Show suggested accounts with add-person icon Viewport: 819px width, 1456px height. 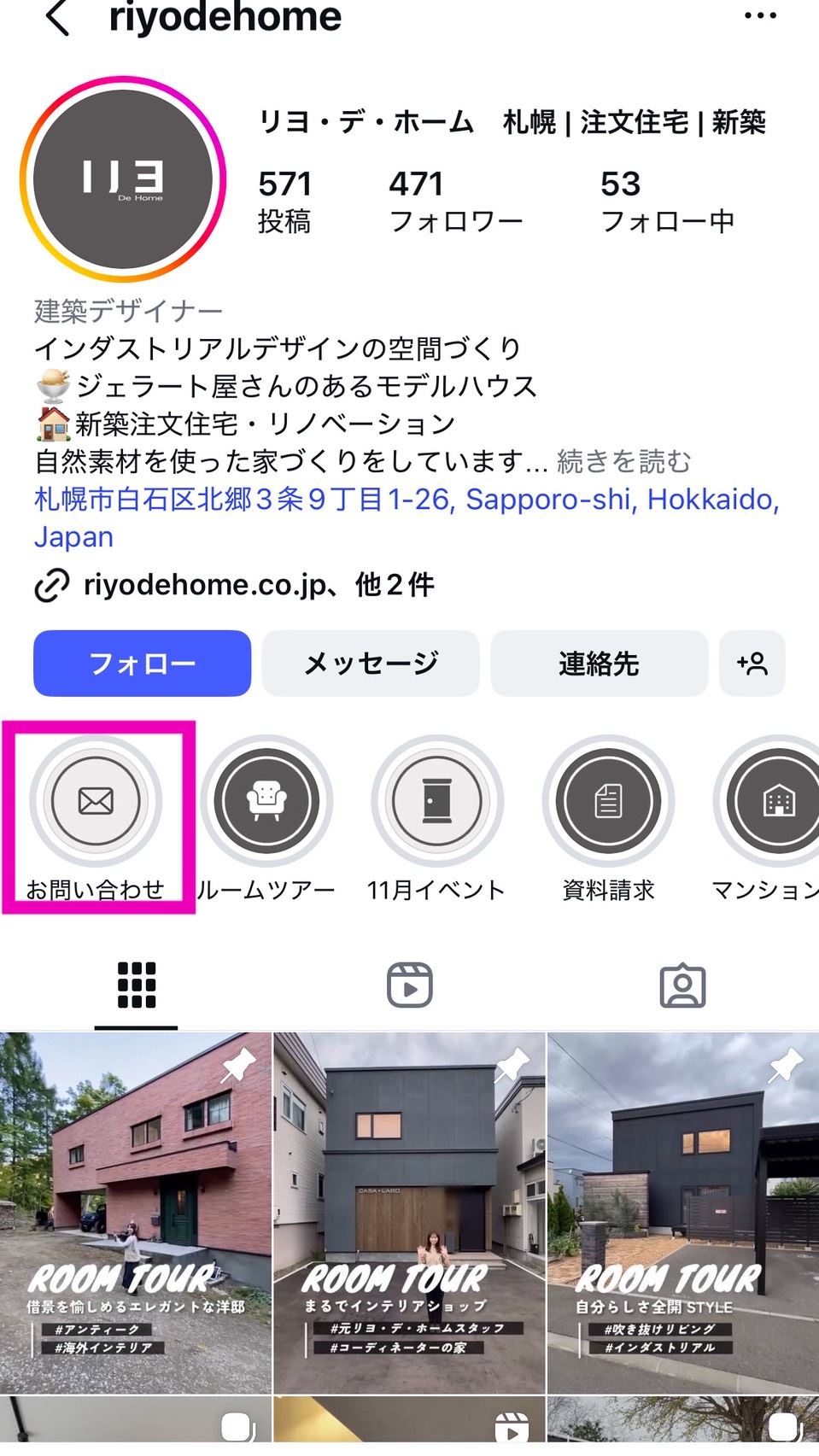[x=752, y=664]
